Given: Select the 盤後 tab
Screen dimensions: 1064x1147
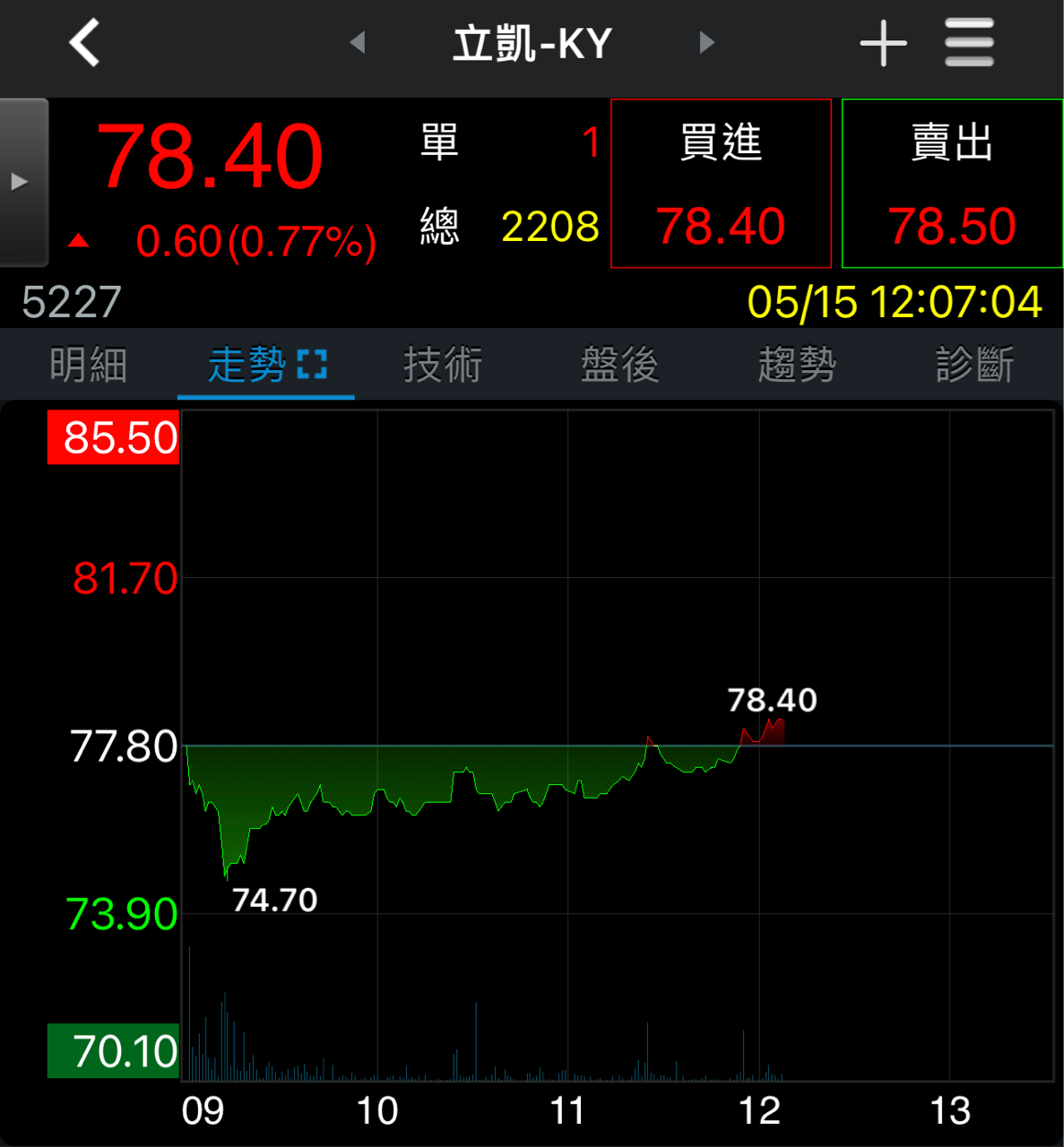Looking at the screenshot, I should pos(619,366).
